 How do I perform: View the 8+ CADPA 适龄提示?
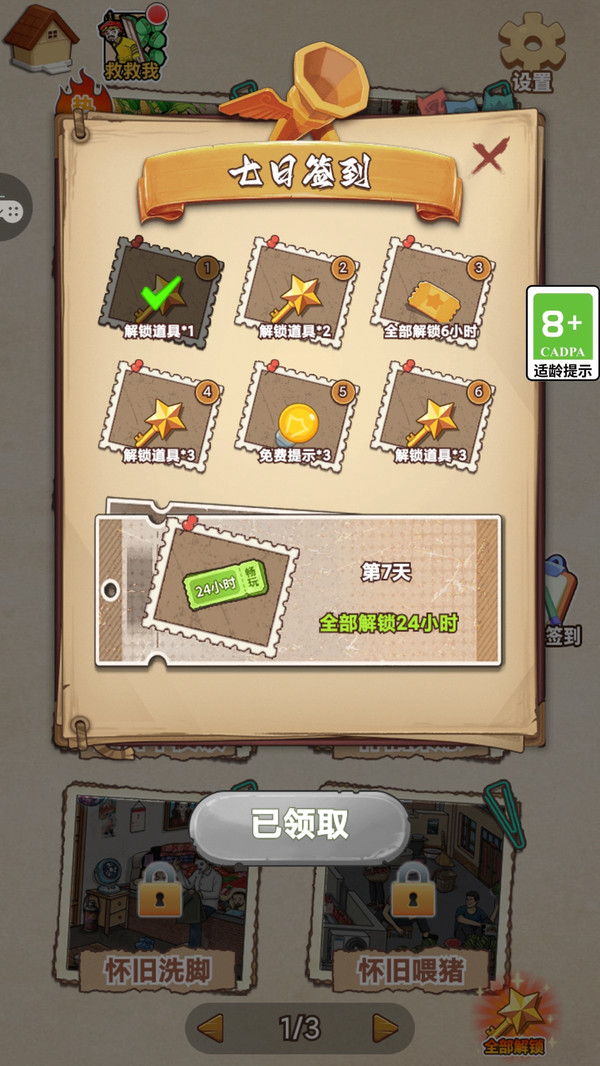(562, 333)
